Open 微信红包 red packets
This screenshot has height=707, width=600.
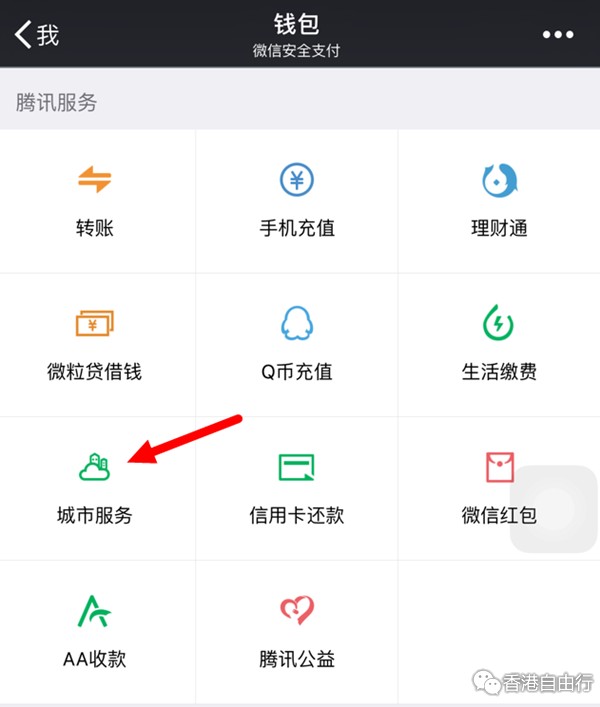[x=498, y=487]
